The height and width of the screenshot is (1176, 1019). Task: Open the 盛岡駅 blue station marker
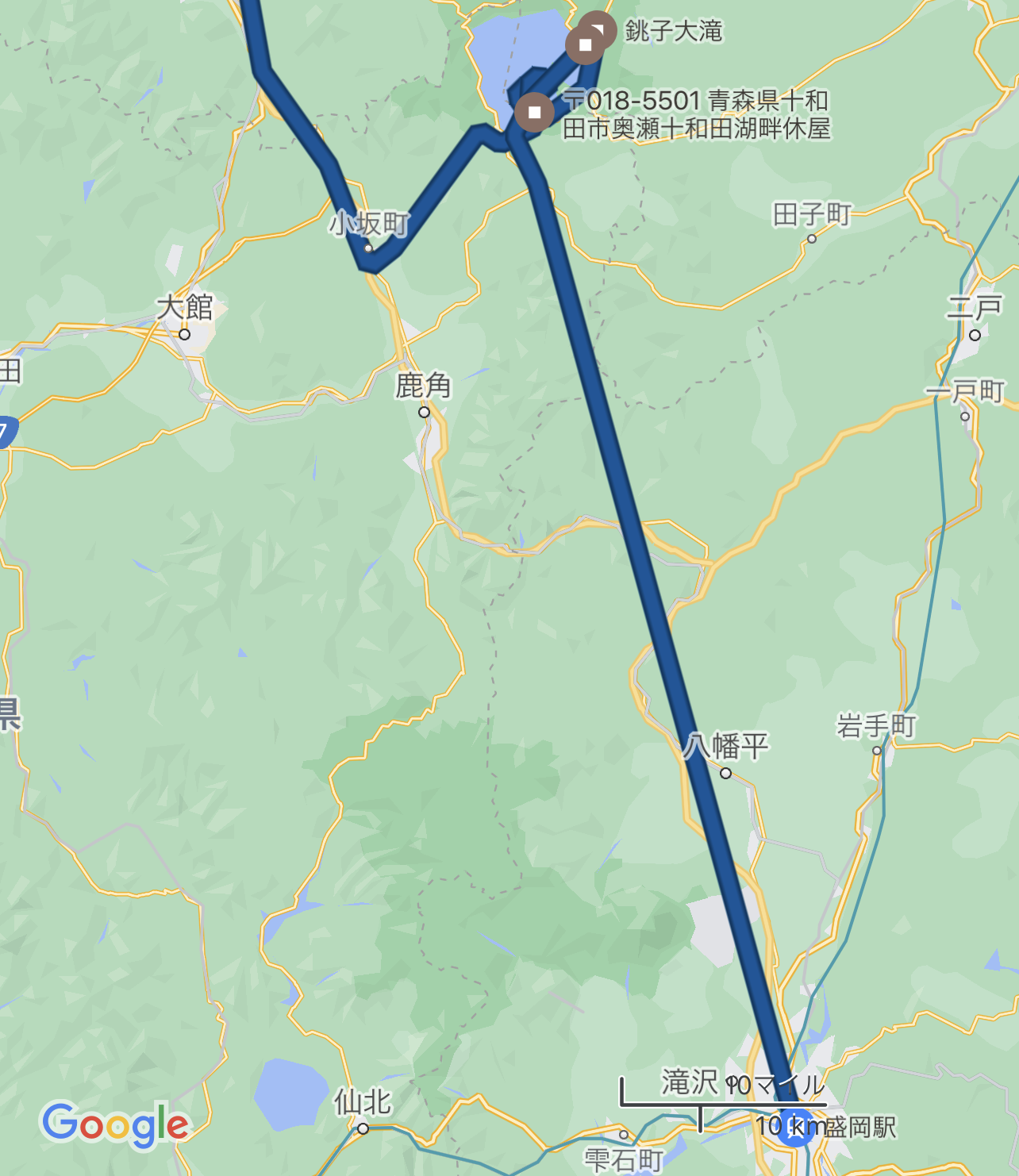(794, 1127)
